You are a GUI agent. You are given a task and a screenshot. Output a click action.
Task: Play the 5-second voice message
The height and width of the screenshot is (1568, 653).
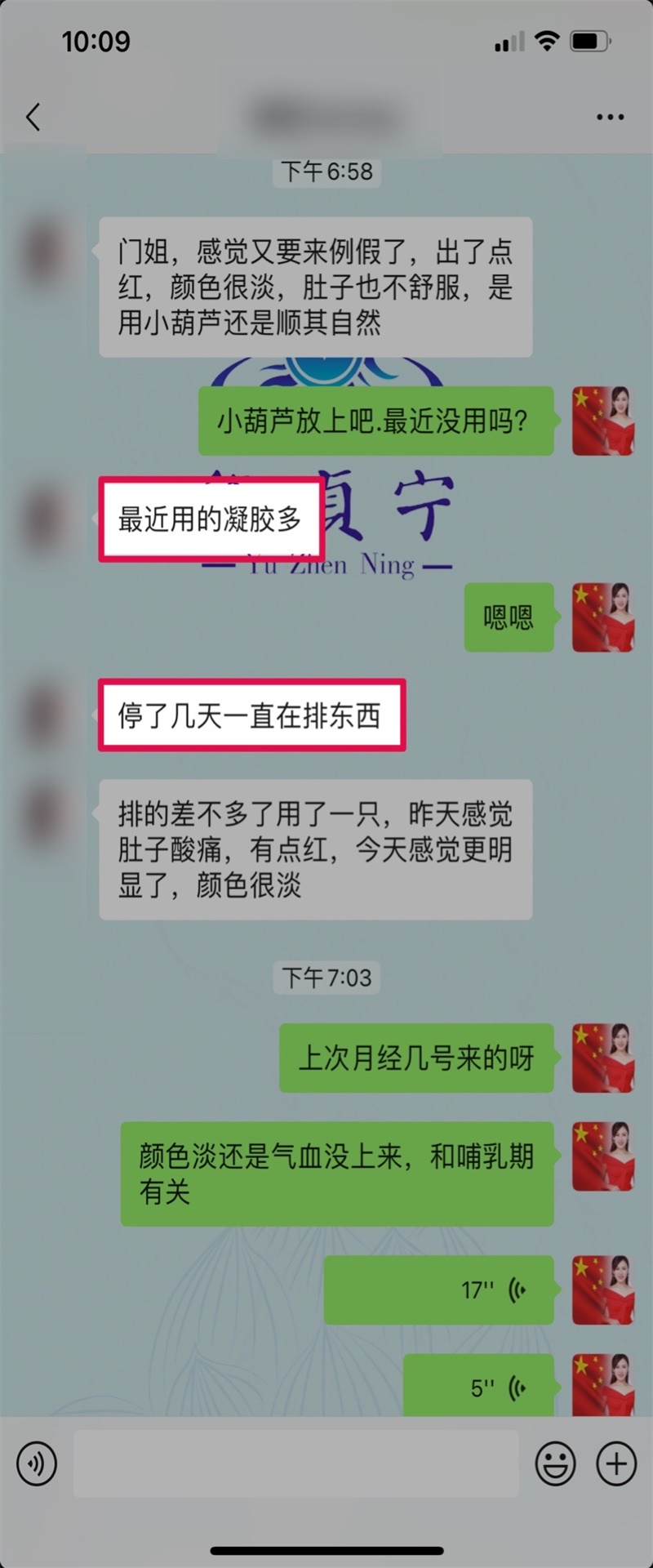click(479, 1388)
